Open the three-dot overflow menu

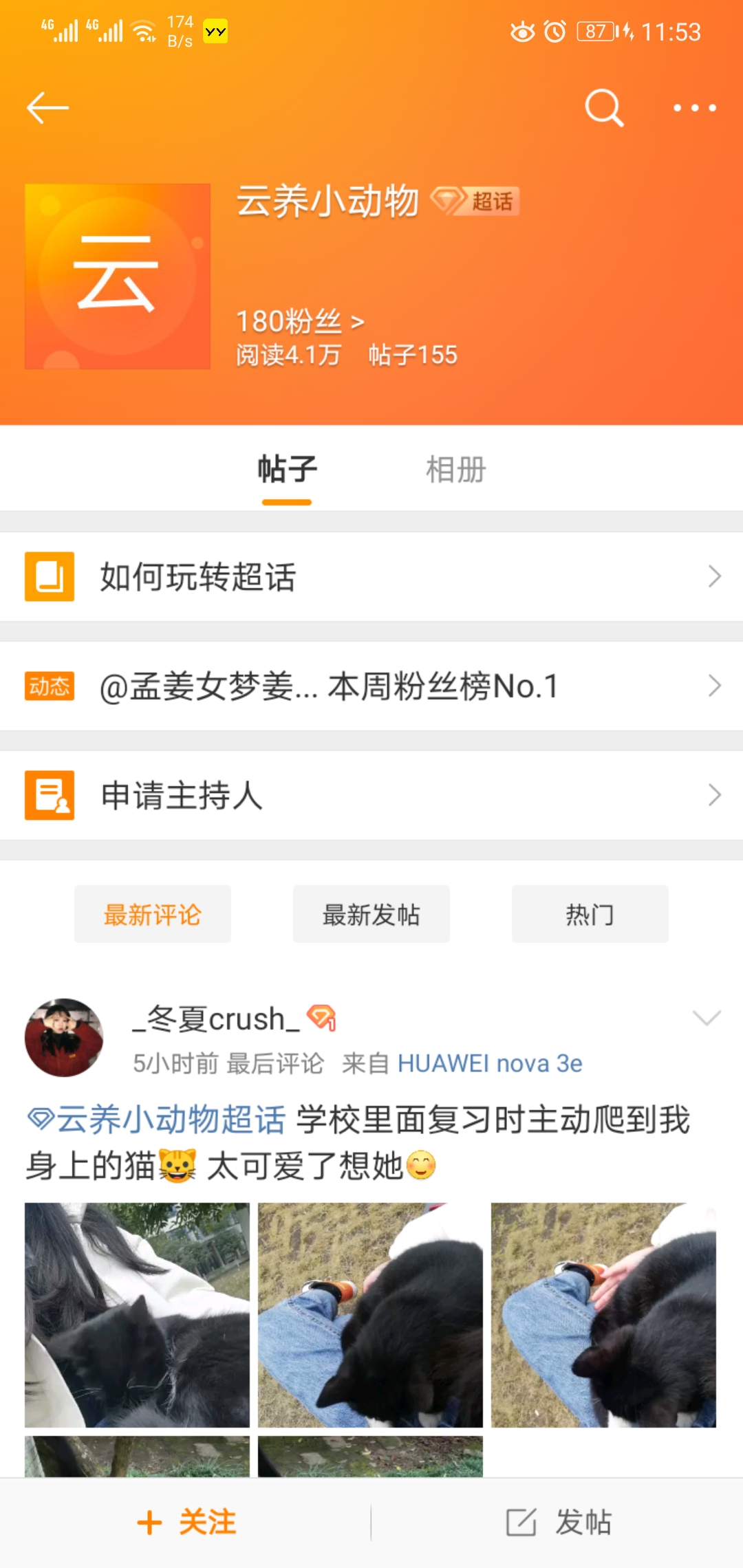coord(694,108)
